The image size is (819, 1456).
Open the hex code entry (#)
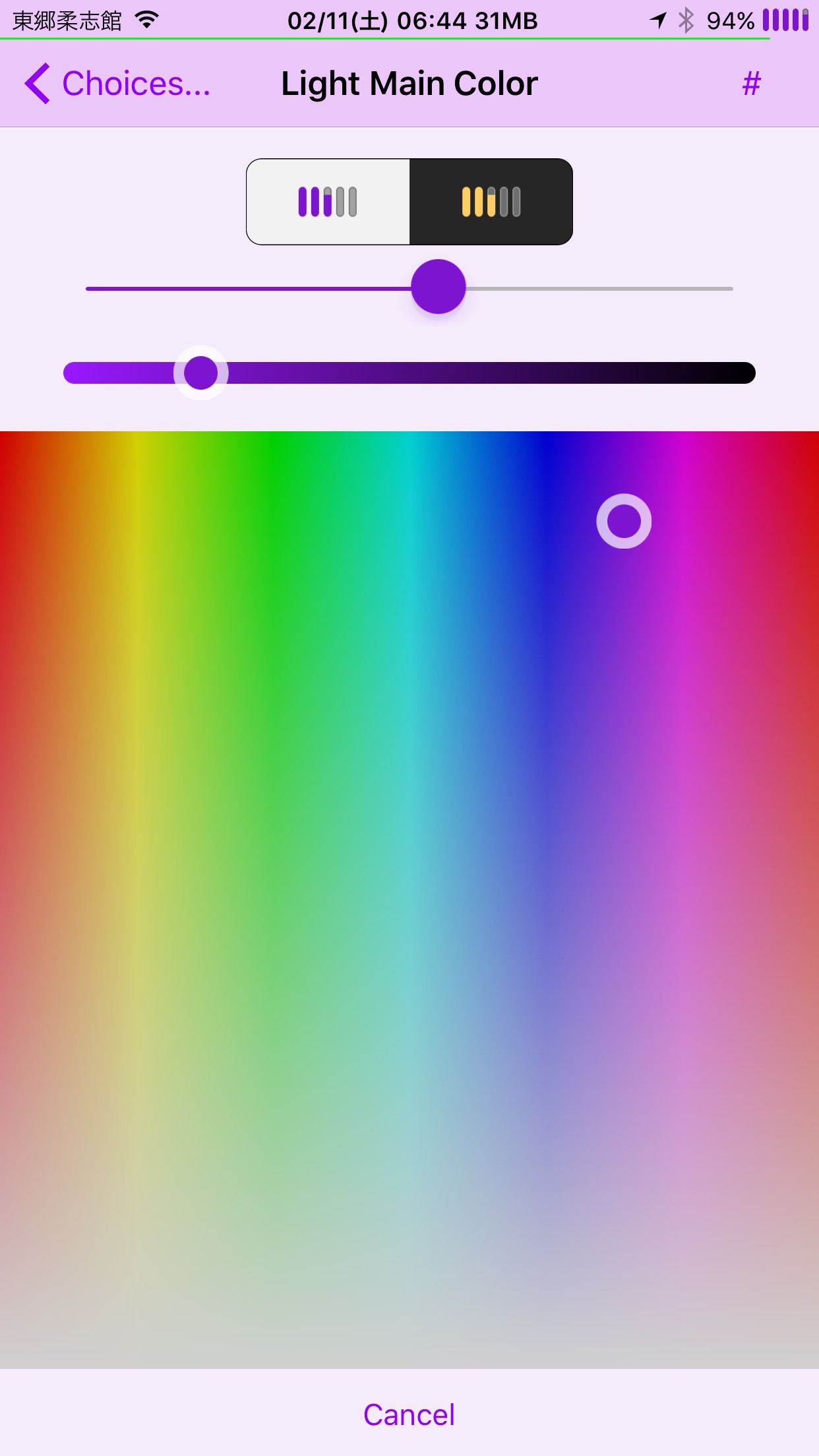coord(751,84)
